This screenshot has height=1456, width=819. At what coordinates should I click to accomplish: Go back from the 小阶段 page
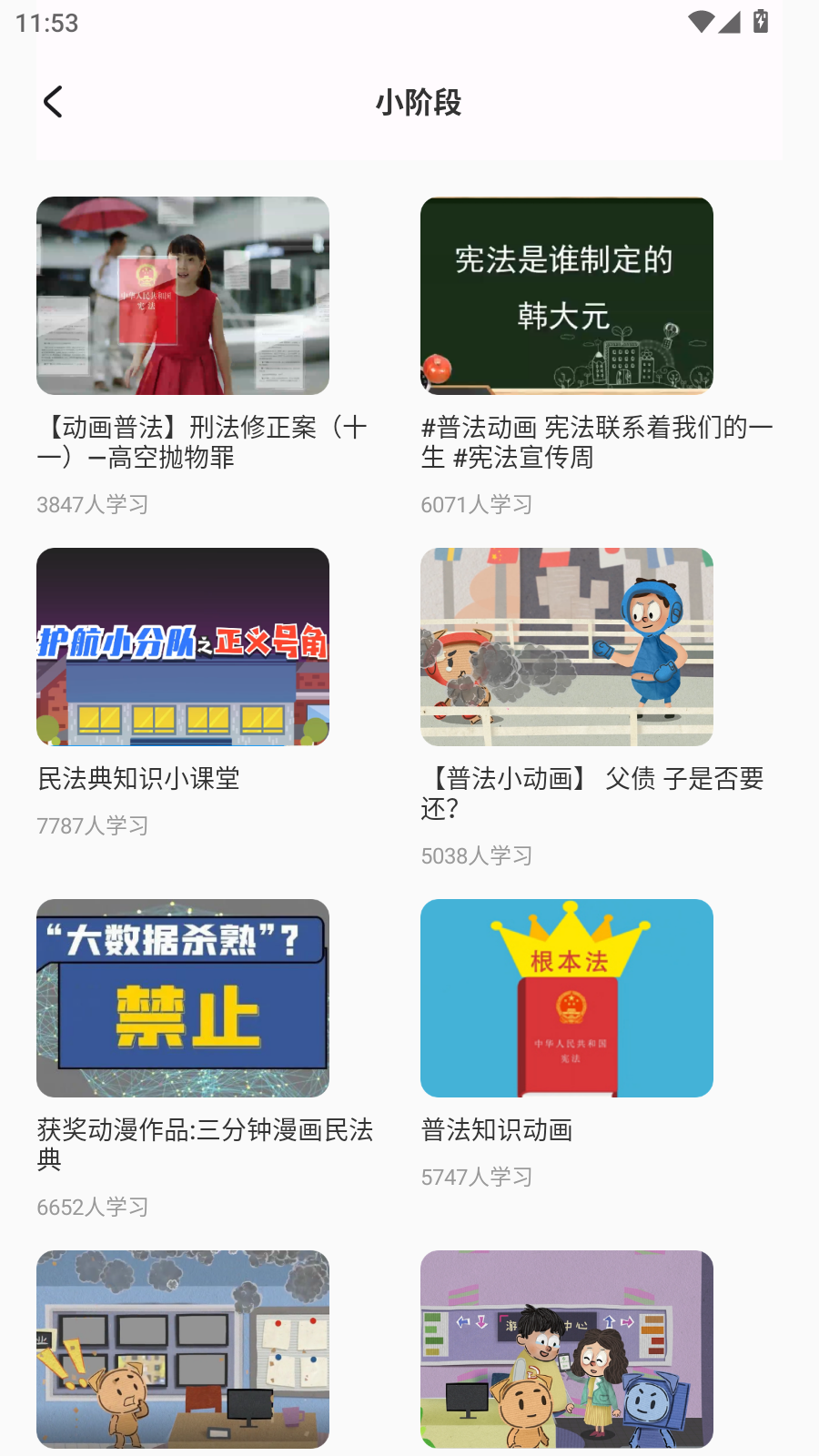(x=54, y=102)
